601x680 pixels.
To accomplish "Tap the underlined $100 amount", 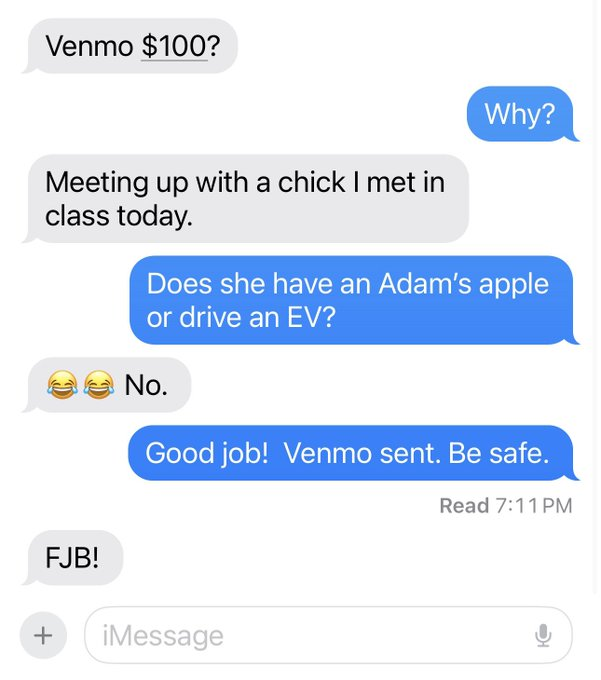I will click(x=174, y=46).
